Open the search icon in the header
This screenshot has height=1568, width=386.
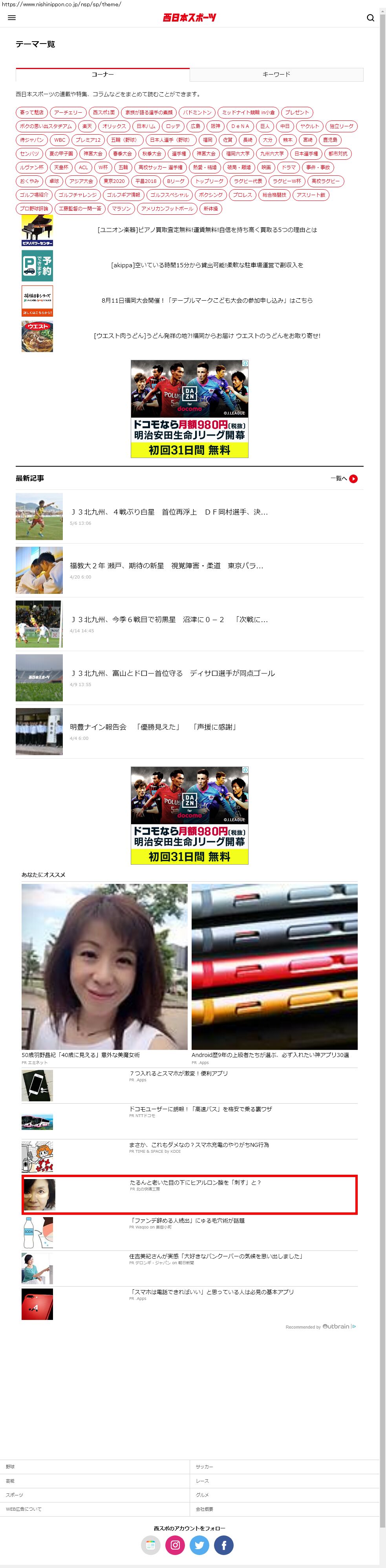coord(370,18)
